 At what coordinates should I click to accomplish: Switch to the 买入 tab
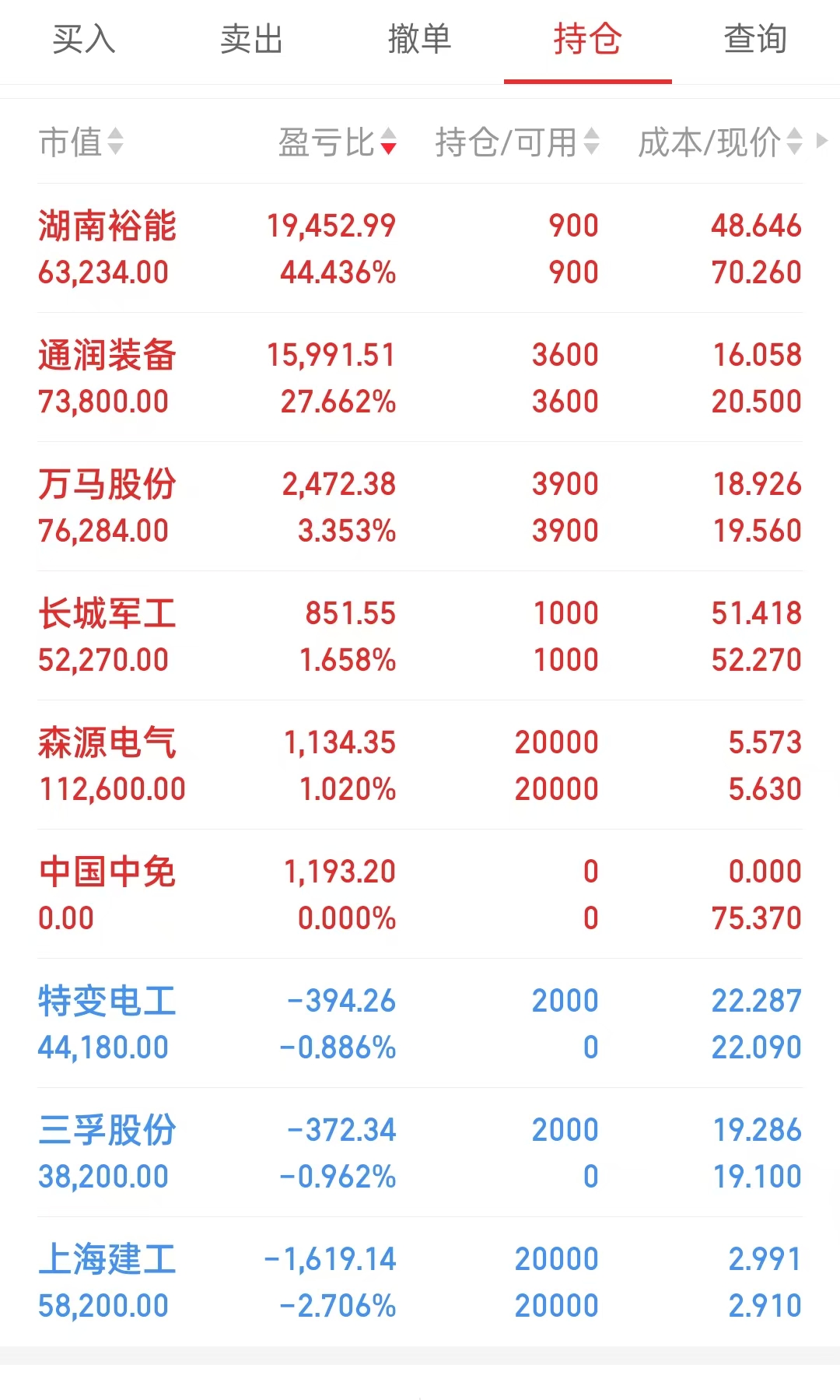pos(84,39)
